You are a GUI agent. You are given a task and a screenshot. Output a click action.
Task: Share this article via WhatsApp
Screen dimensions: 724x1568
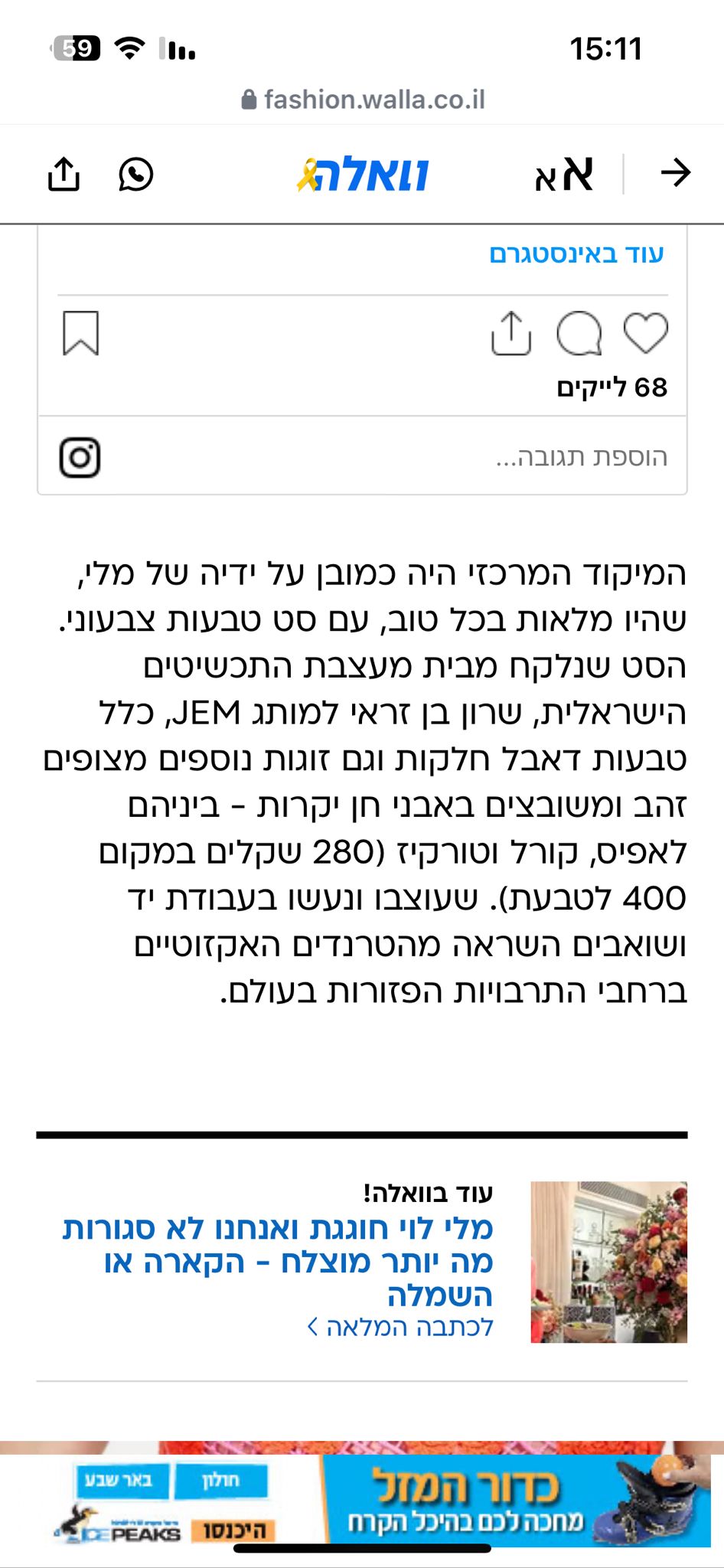tap(136, 175)
